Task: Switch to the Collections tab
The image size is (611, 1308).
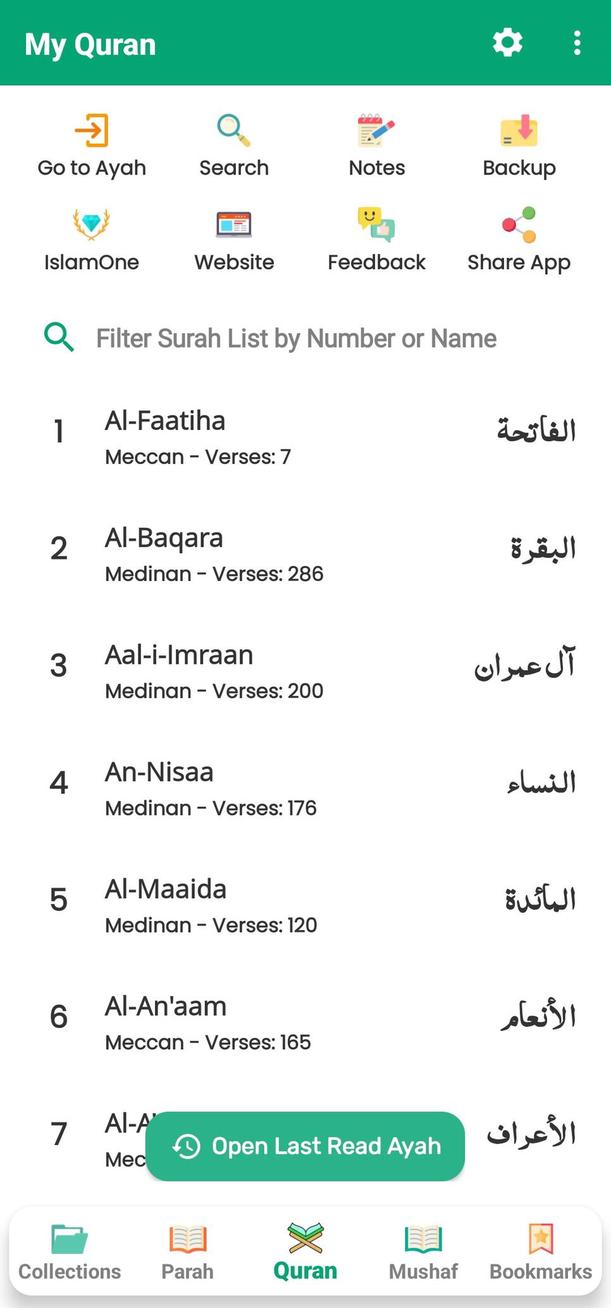Action: (70, 1253)
